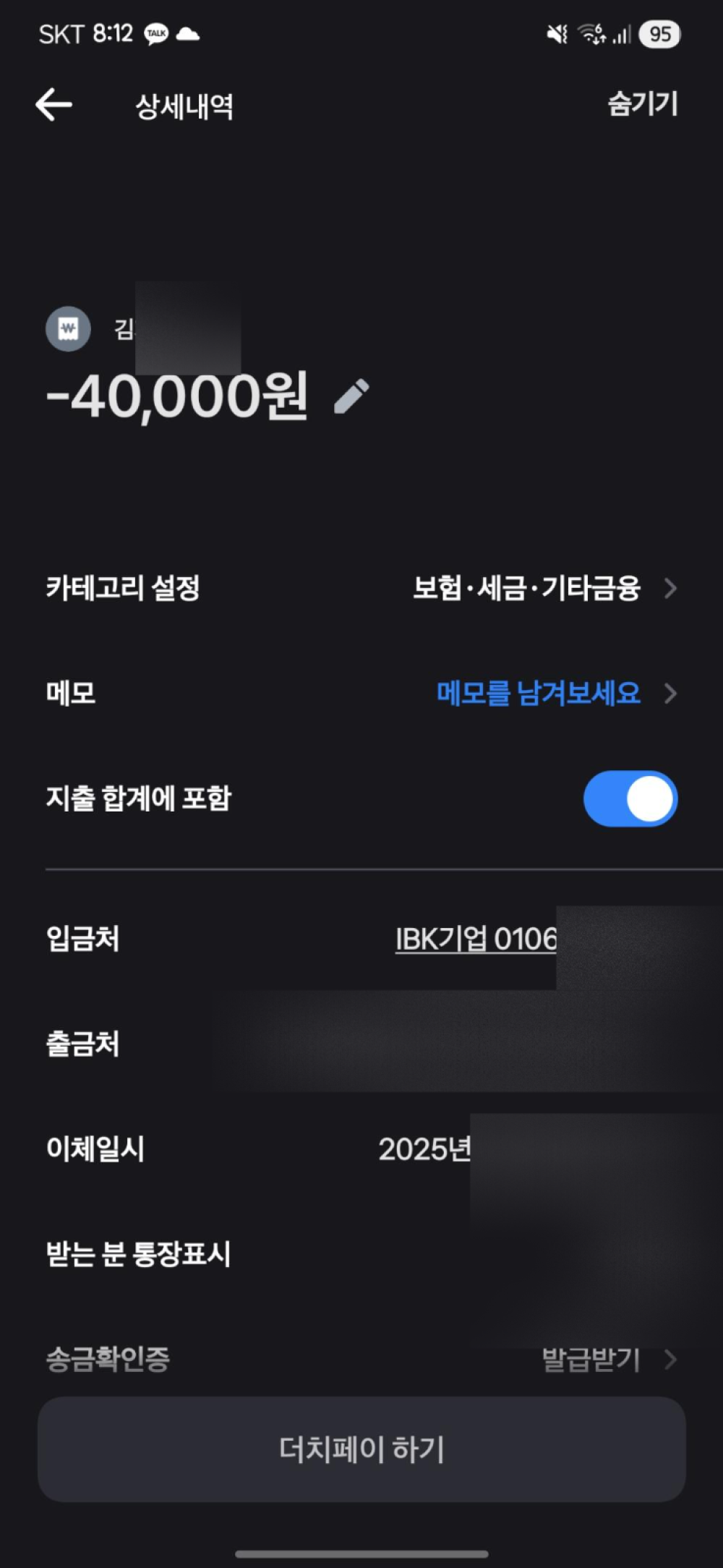Go back with the arrow icon
The width and height of the screenshot is (723, 1568).
pyautogui.click(x=54, y=106)
